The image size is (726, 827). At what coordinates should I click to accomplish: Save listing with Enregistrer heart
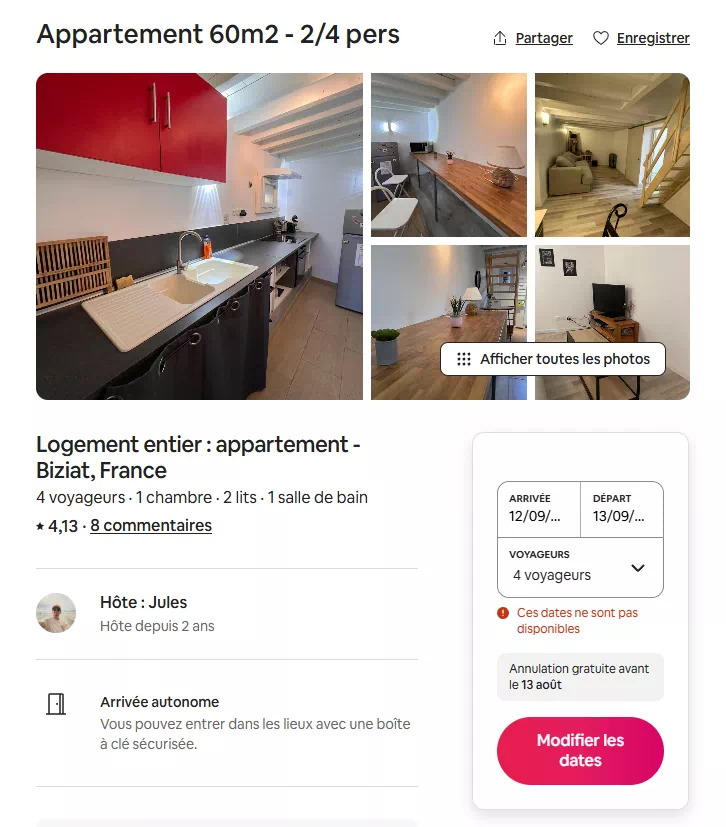[641, 38]
